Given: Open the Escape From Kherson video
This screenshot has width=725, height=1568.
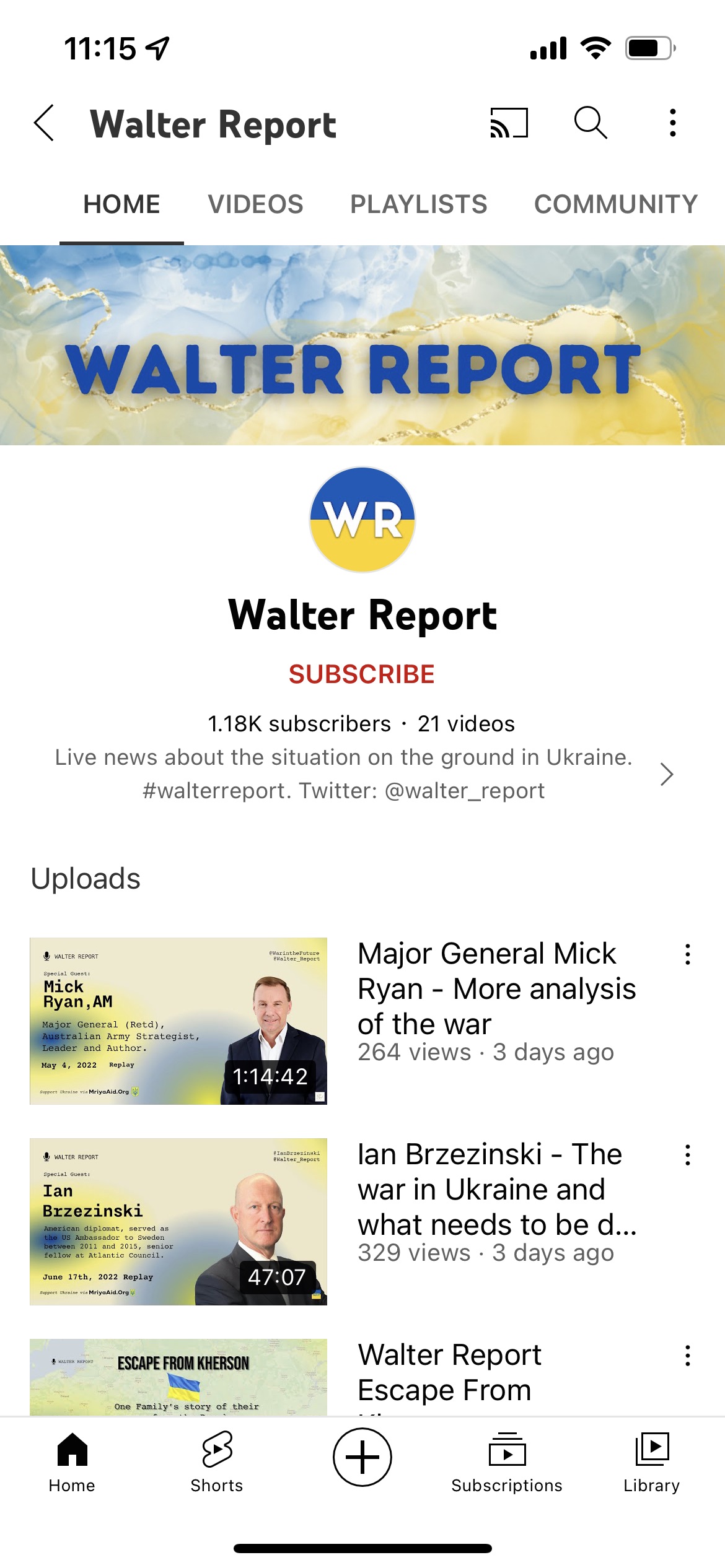Looking at the screenshot, I should coord(178,1377).
